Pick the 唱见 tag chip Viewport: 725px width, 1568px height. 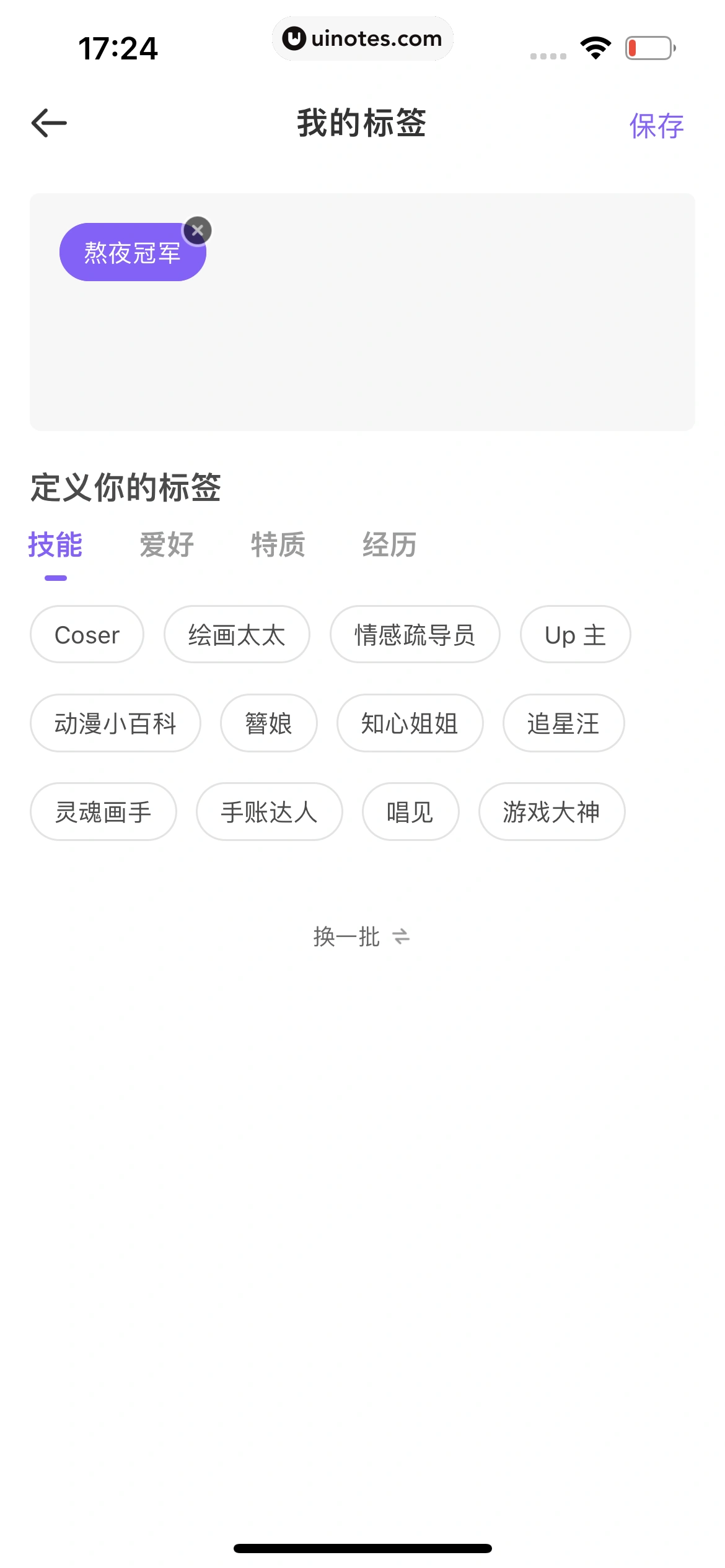[410, 812]
